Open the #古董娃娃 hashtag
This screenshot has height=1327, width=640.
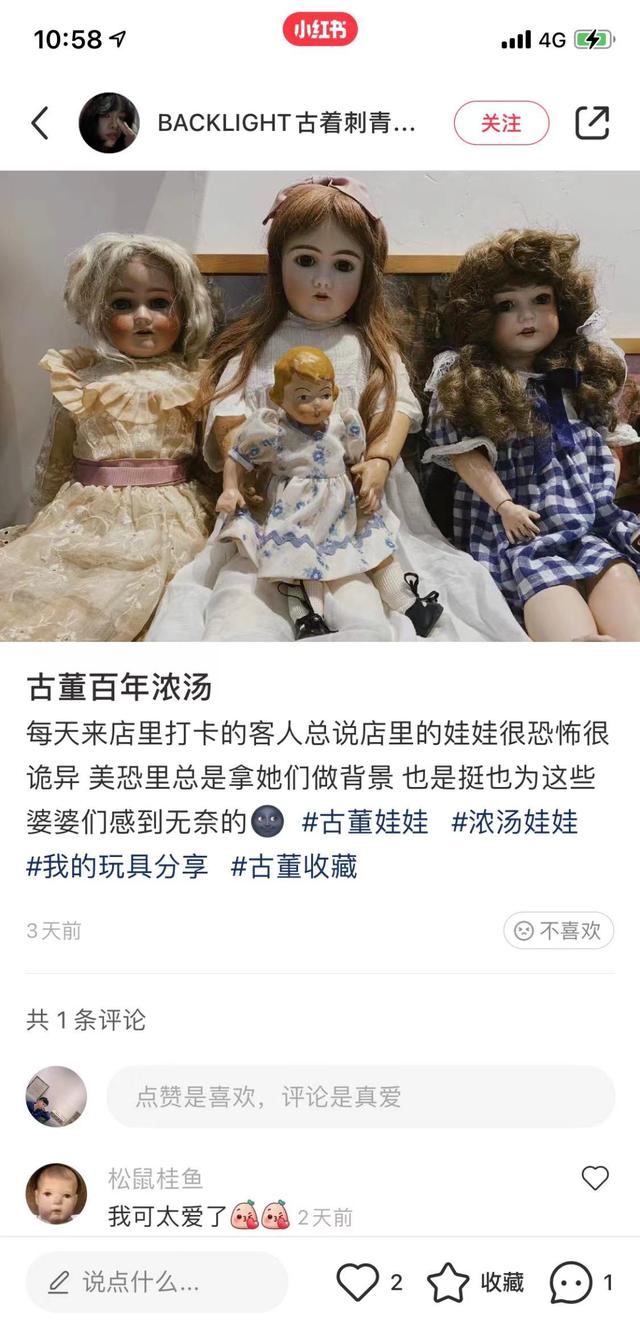[365, 822]
